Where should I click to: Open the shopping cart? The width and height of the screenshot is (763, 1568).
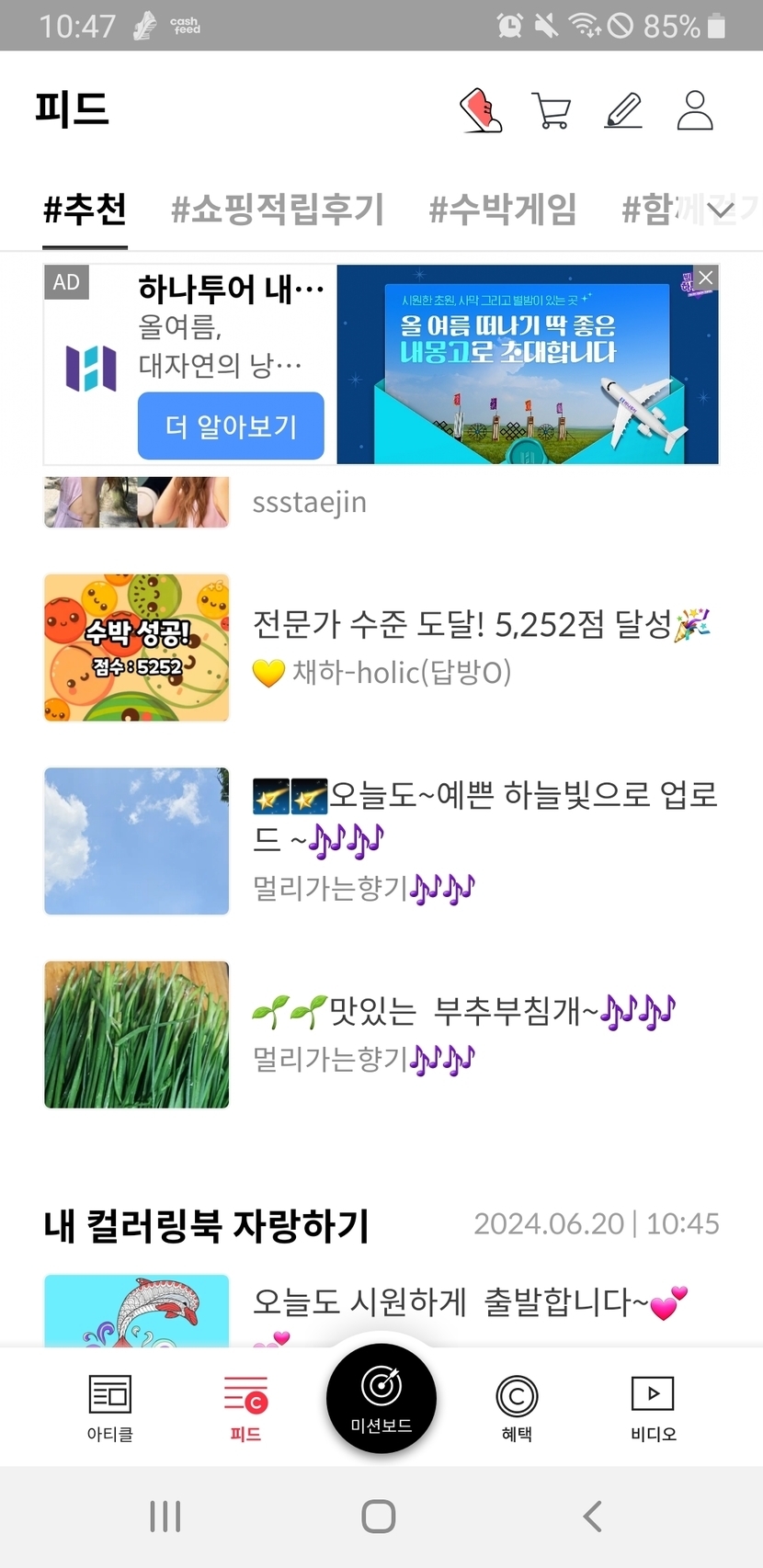tap(552, 111)
